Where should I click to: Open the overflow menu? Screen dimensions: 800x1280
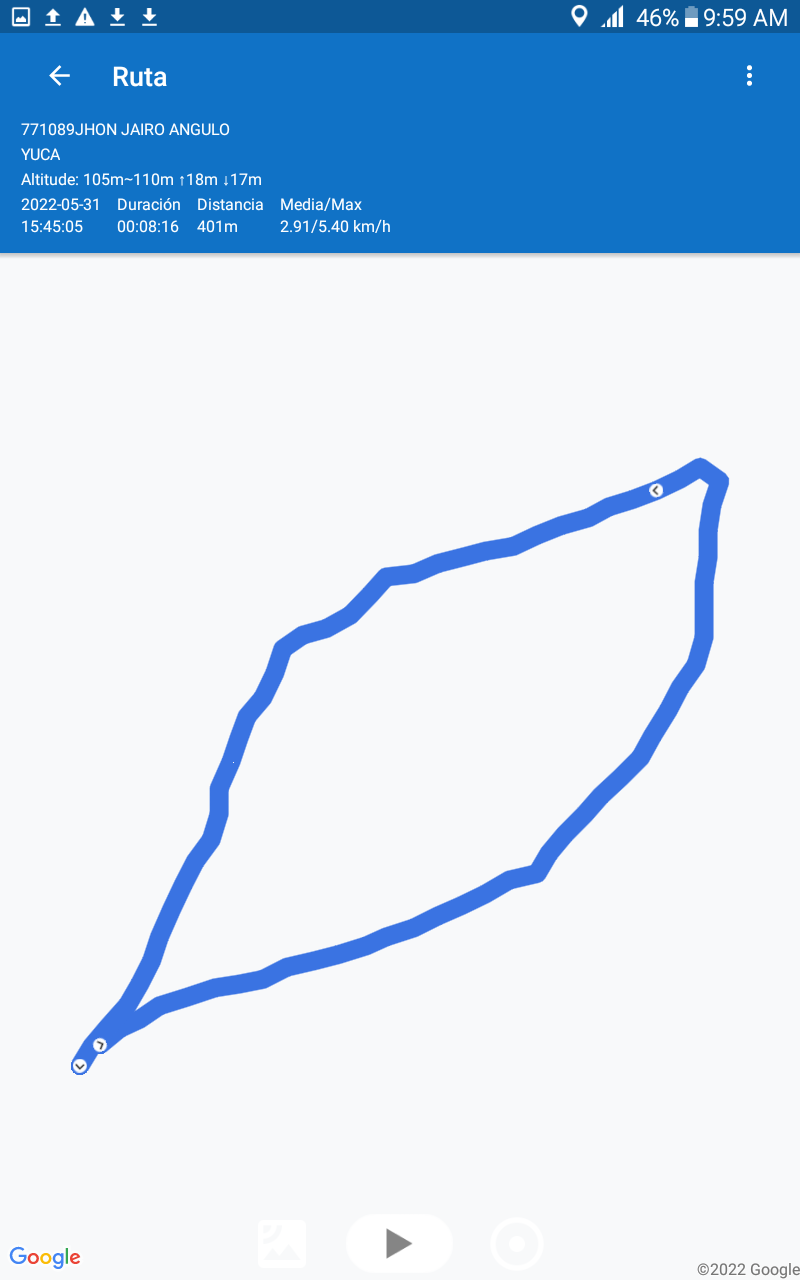tap(749, 76)
